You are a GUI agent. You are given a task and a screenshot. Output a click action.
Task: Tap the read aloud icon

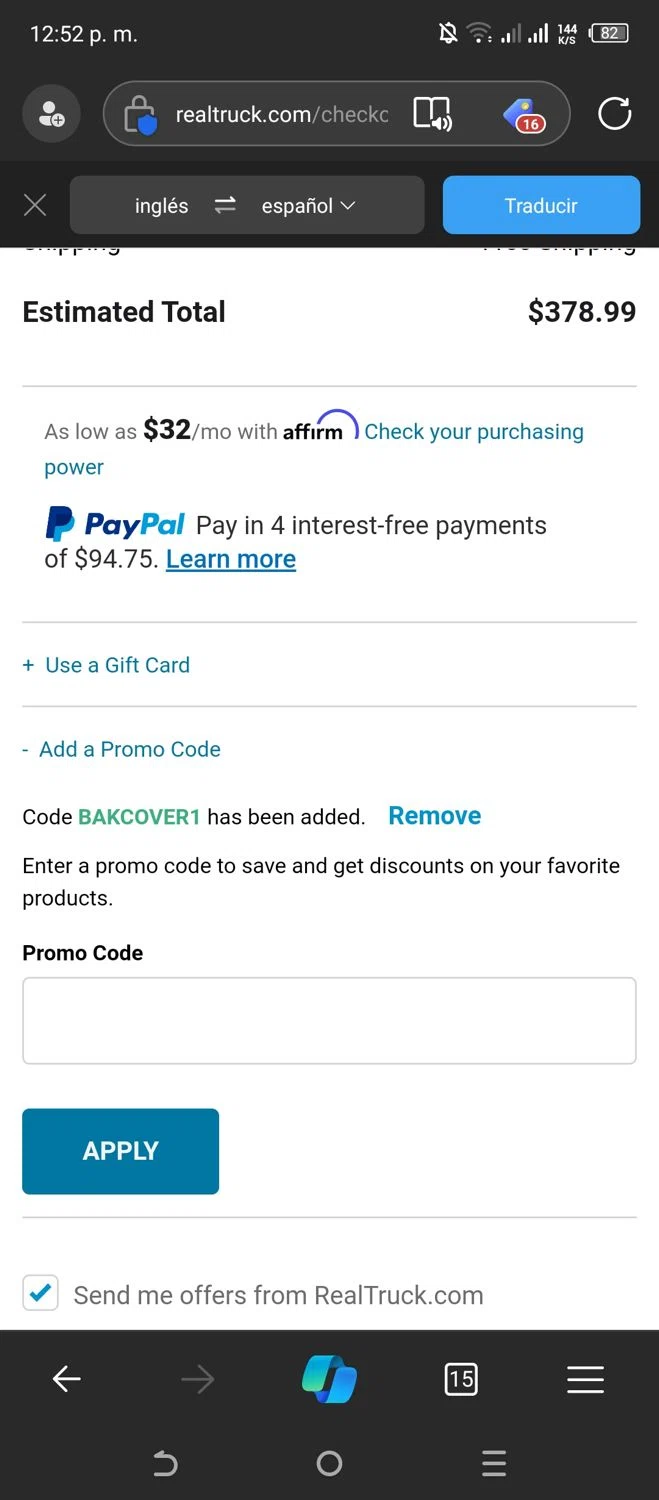[x=433, y=114]
